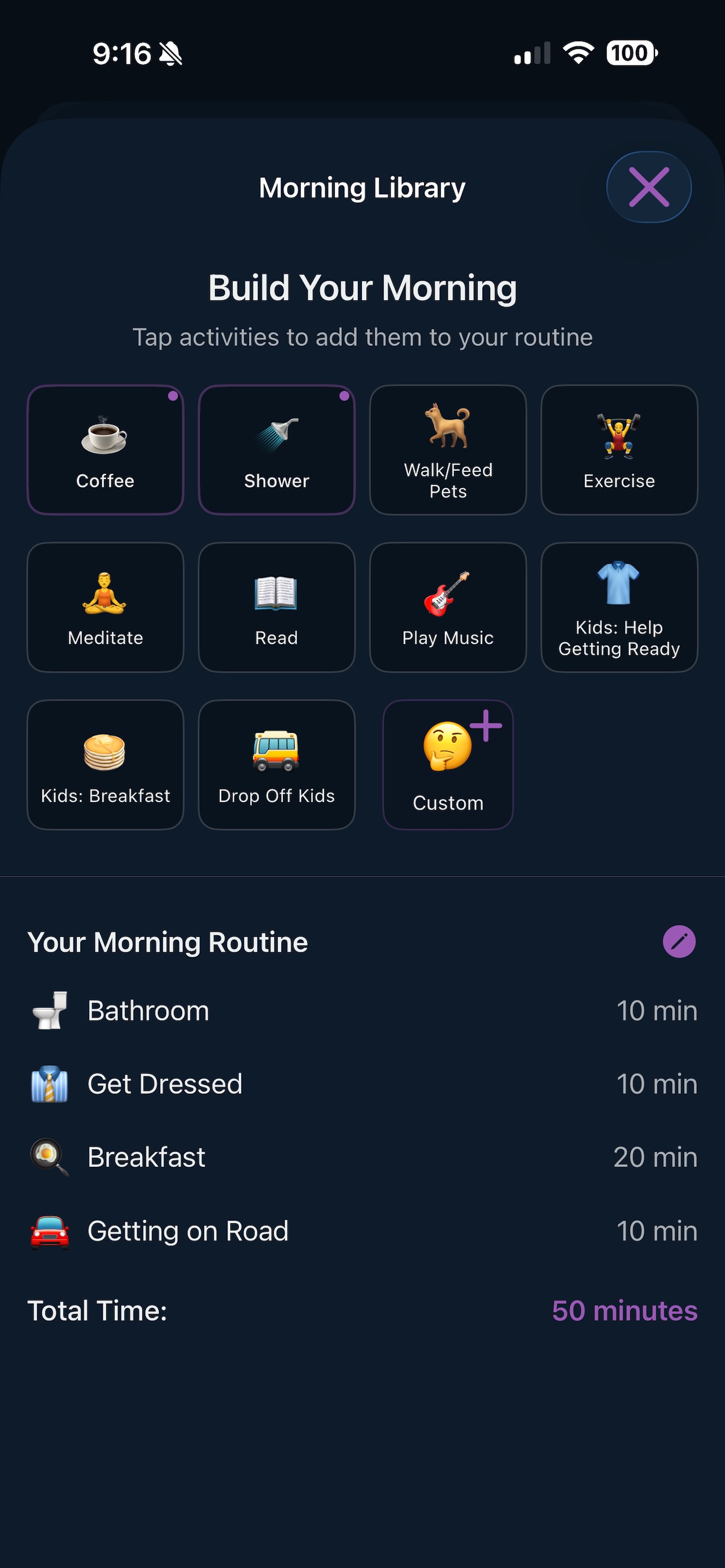Select the Shower activity tile
Image resolution: width=725 pixels, height=1568 pixels.
click(x=276, y=450)
